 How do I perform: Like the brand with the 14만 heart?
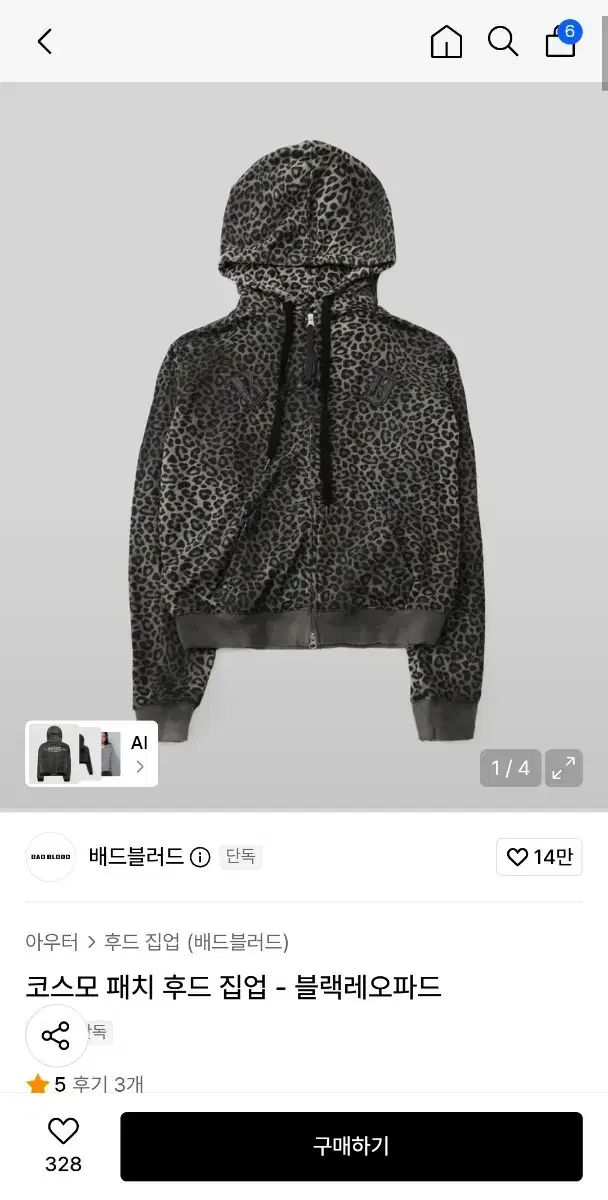(539, 857)
